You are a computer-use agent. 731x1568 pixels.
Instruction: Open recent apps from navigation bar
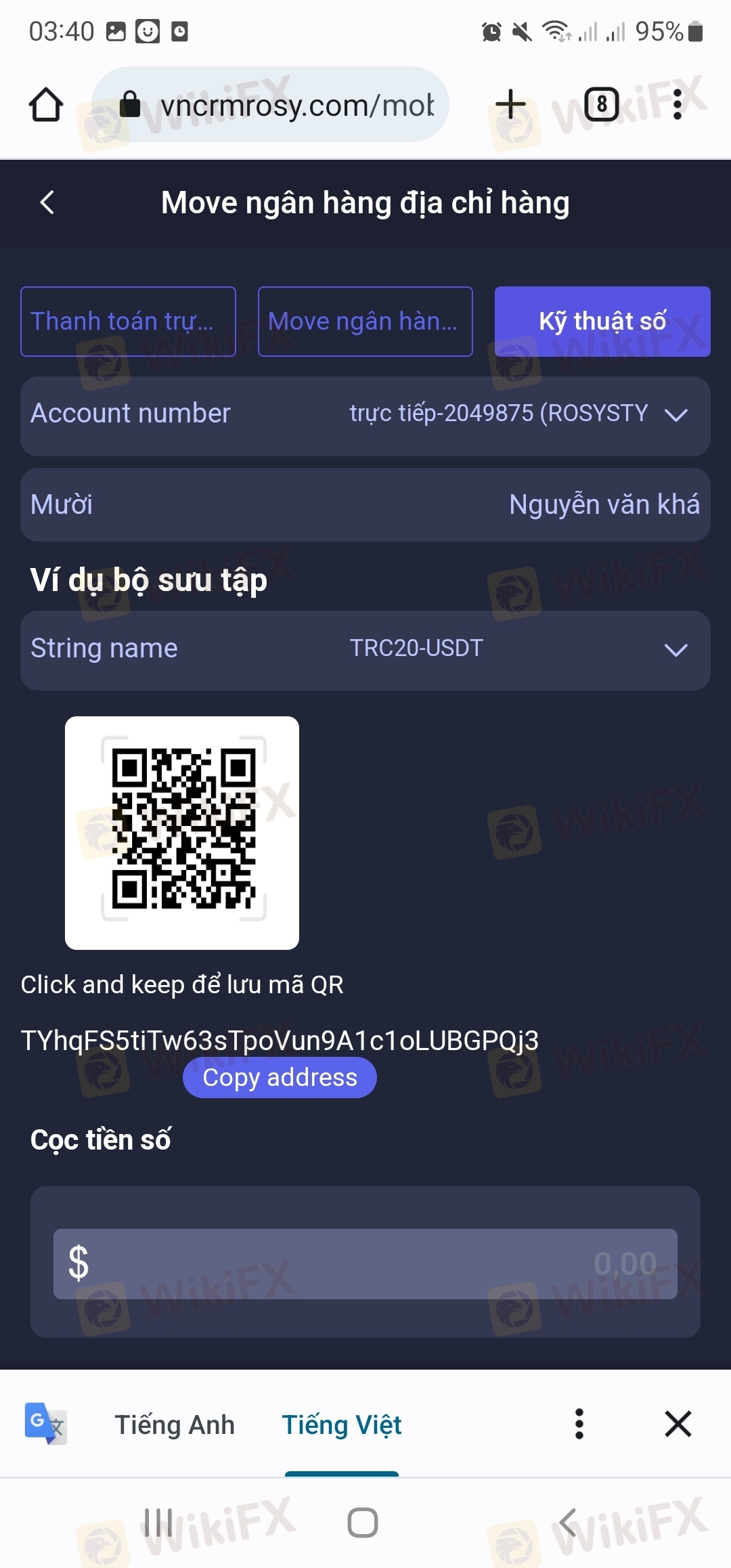point(158,1523)
